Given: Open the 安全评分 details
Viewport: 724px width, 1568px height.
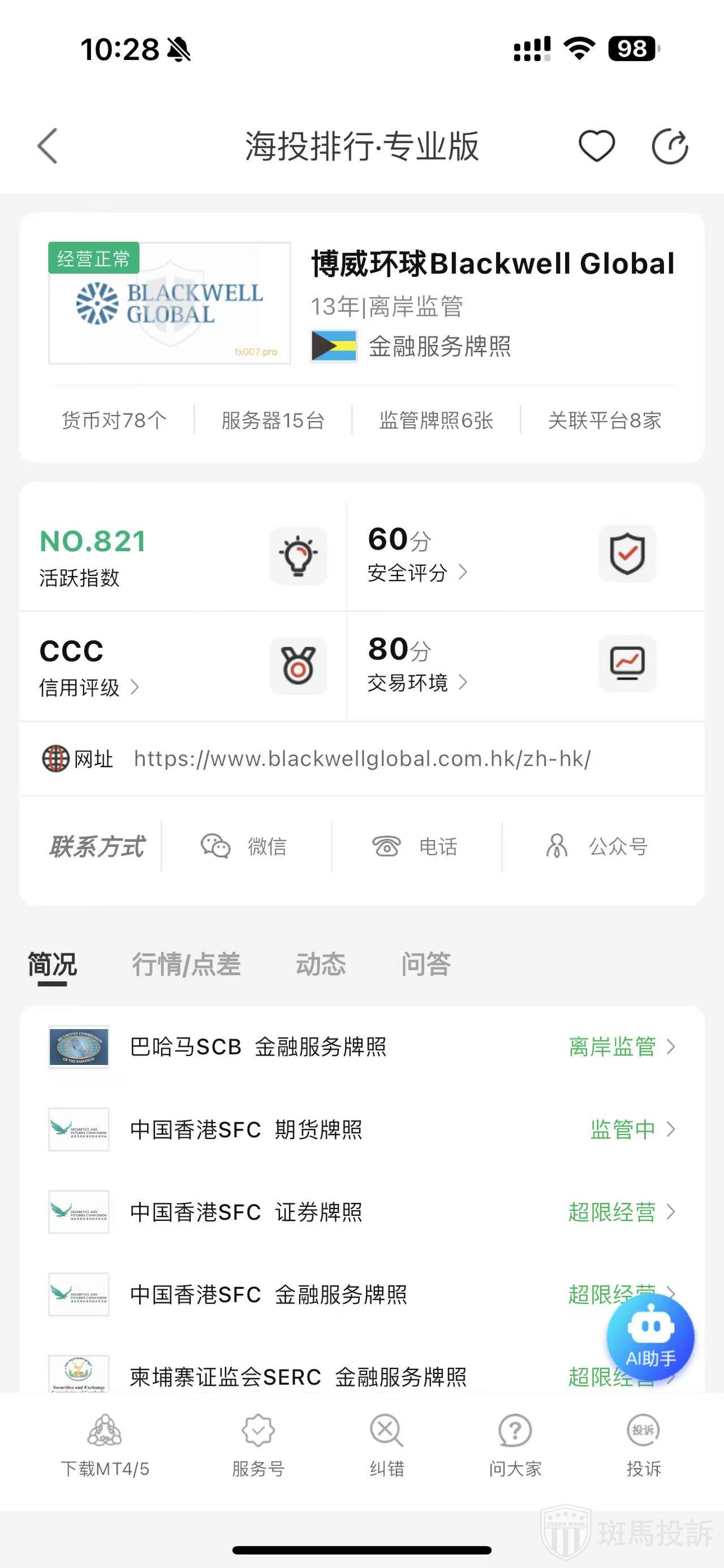Looking at the screenshot, I should pos(417,572).
